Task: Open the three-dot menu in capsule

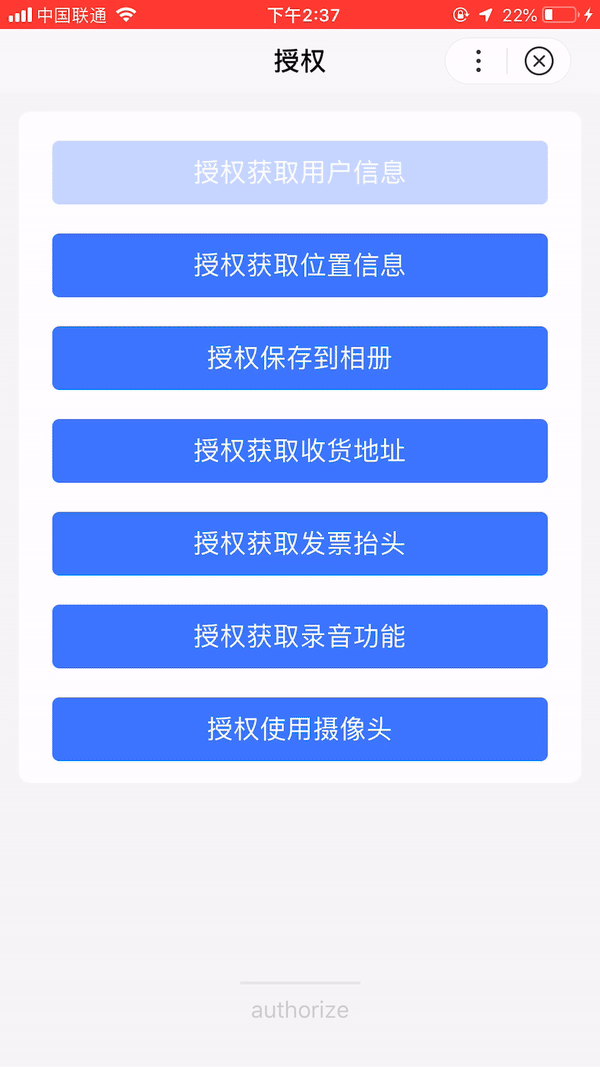Action: [479, 61]
